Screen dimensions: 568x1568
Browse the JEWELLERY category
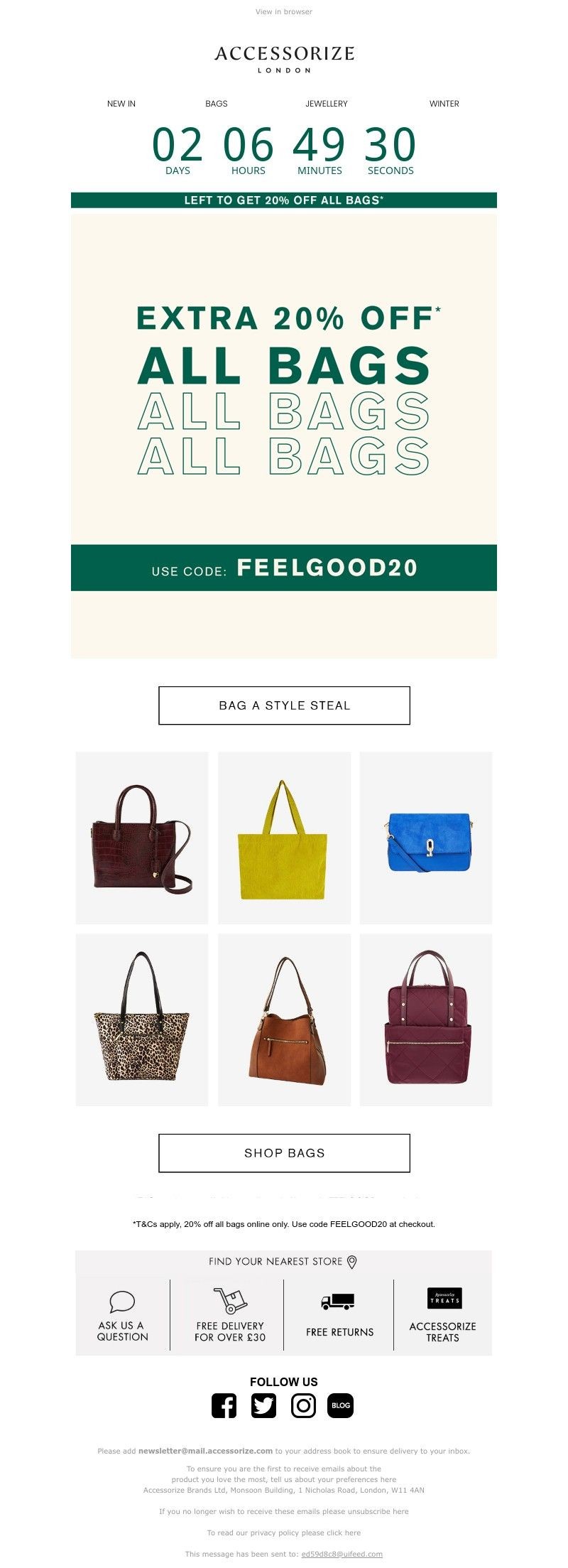point(327,104)
